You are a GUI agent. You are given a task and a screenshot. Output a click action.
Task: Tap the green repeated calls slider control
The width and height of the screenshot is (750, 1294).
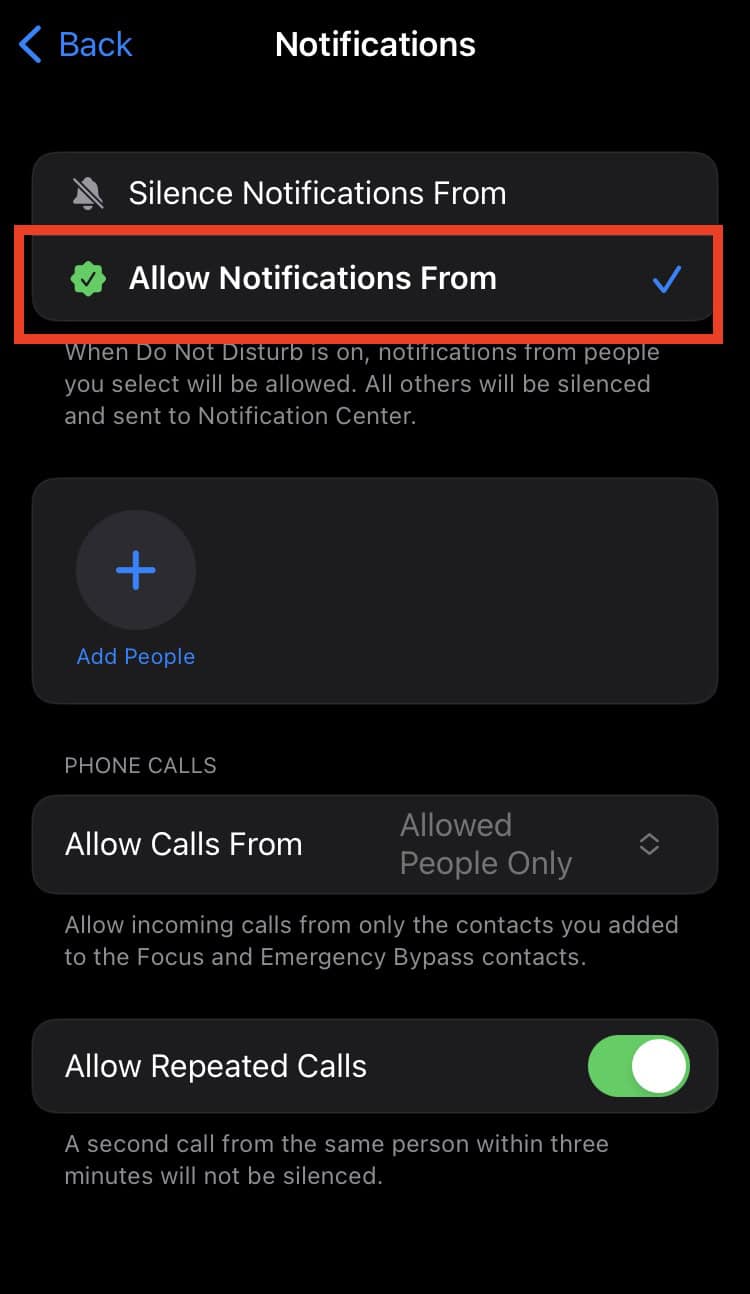[x=637, y=1066]
